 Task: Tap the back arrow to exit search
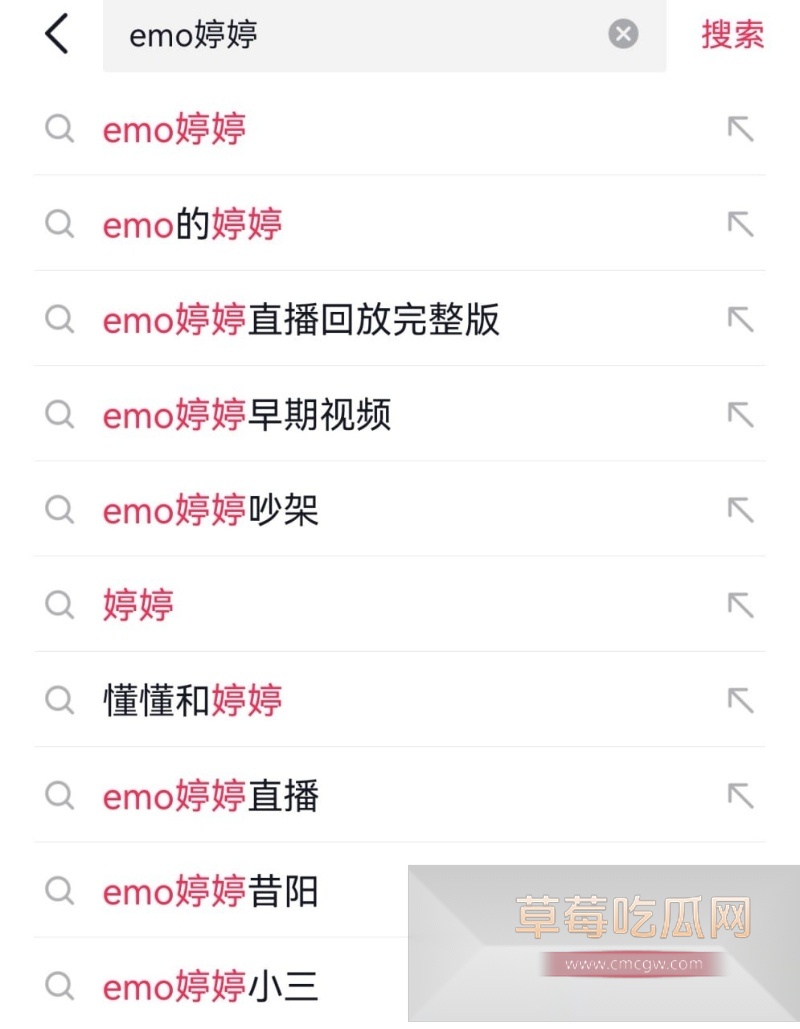[x=56, y=34]
